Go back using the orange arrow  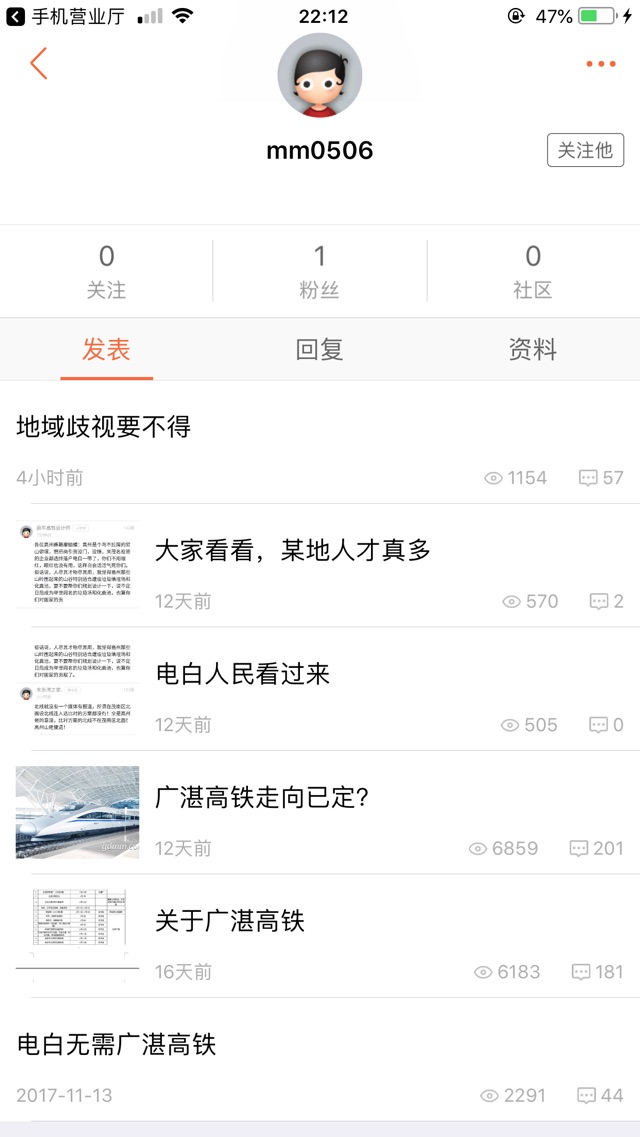(38, 63)
